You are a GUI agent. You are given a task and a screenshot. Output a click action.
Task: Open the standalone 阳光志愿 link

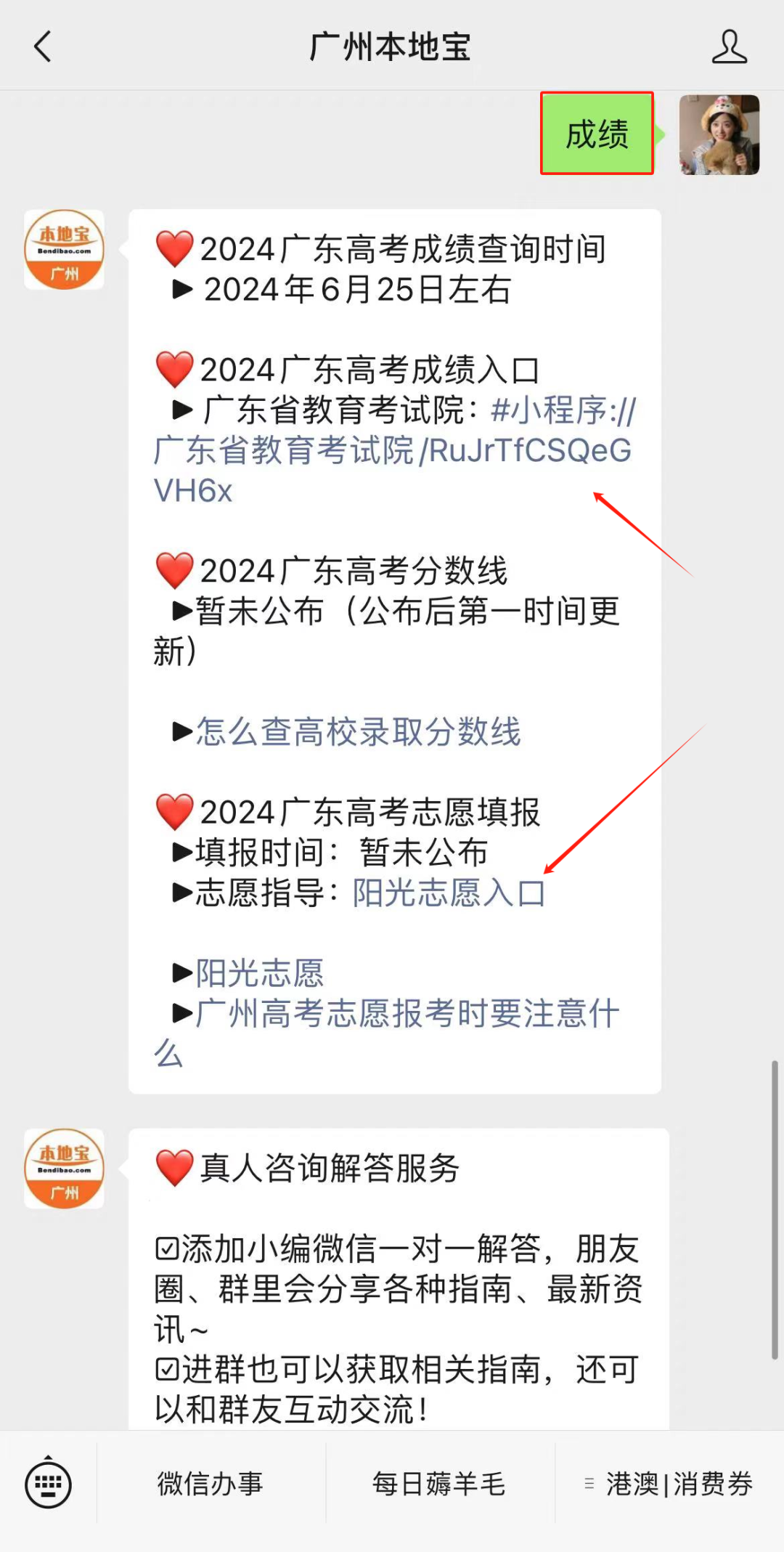pos(259,974)
